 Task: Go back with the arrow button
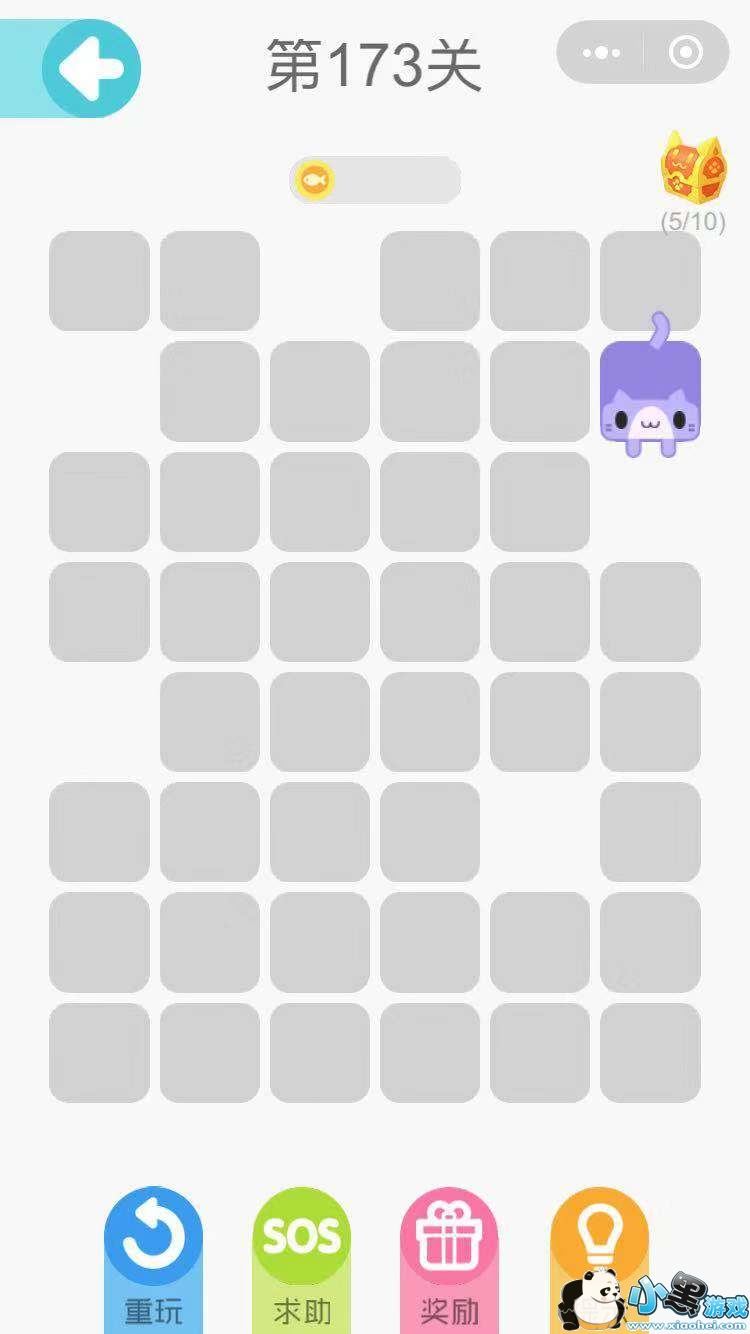pyautogui.click(x=91, y=69)
